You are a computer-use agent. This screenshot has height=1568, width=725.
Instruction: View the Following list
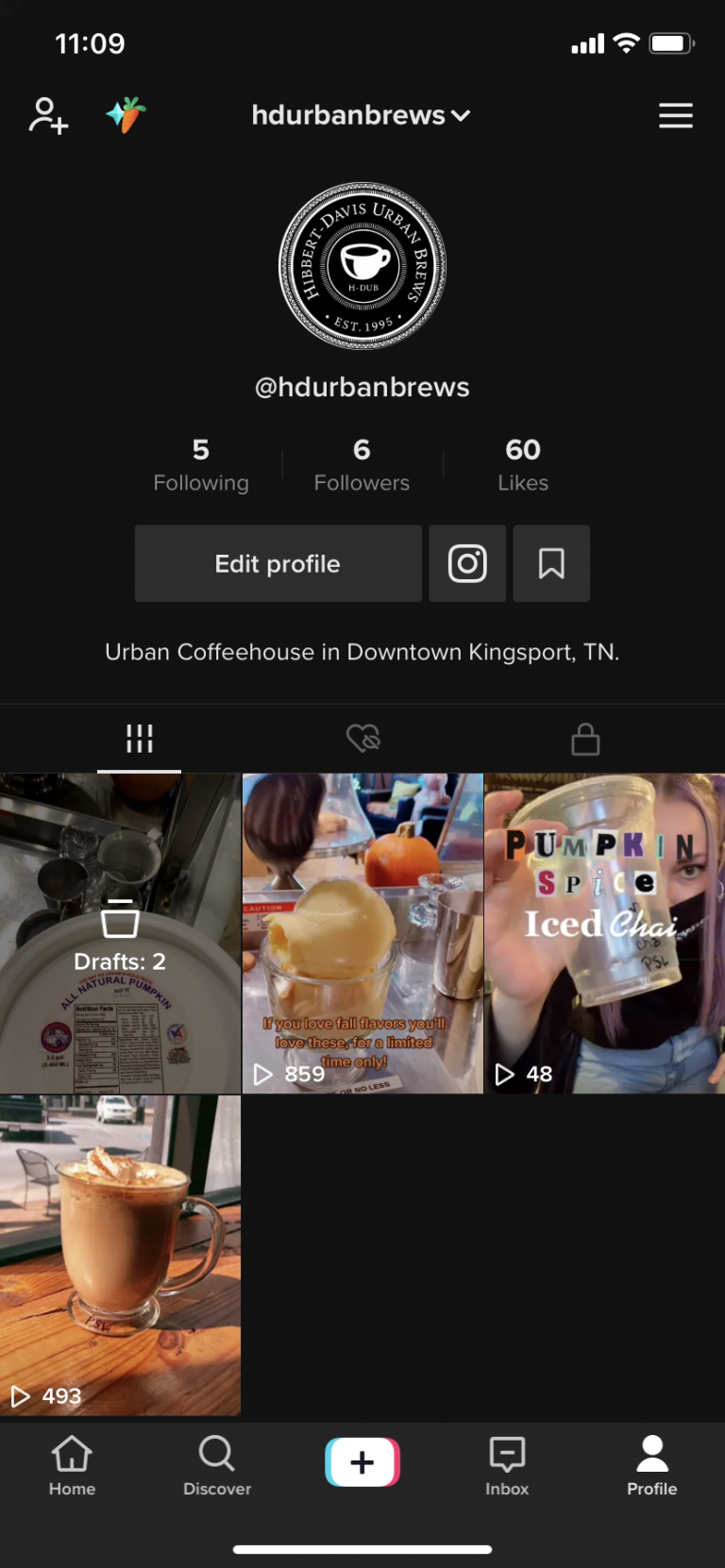[201, 464]
